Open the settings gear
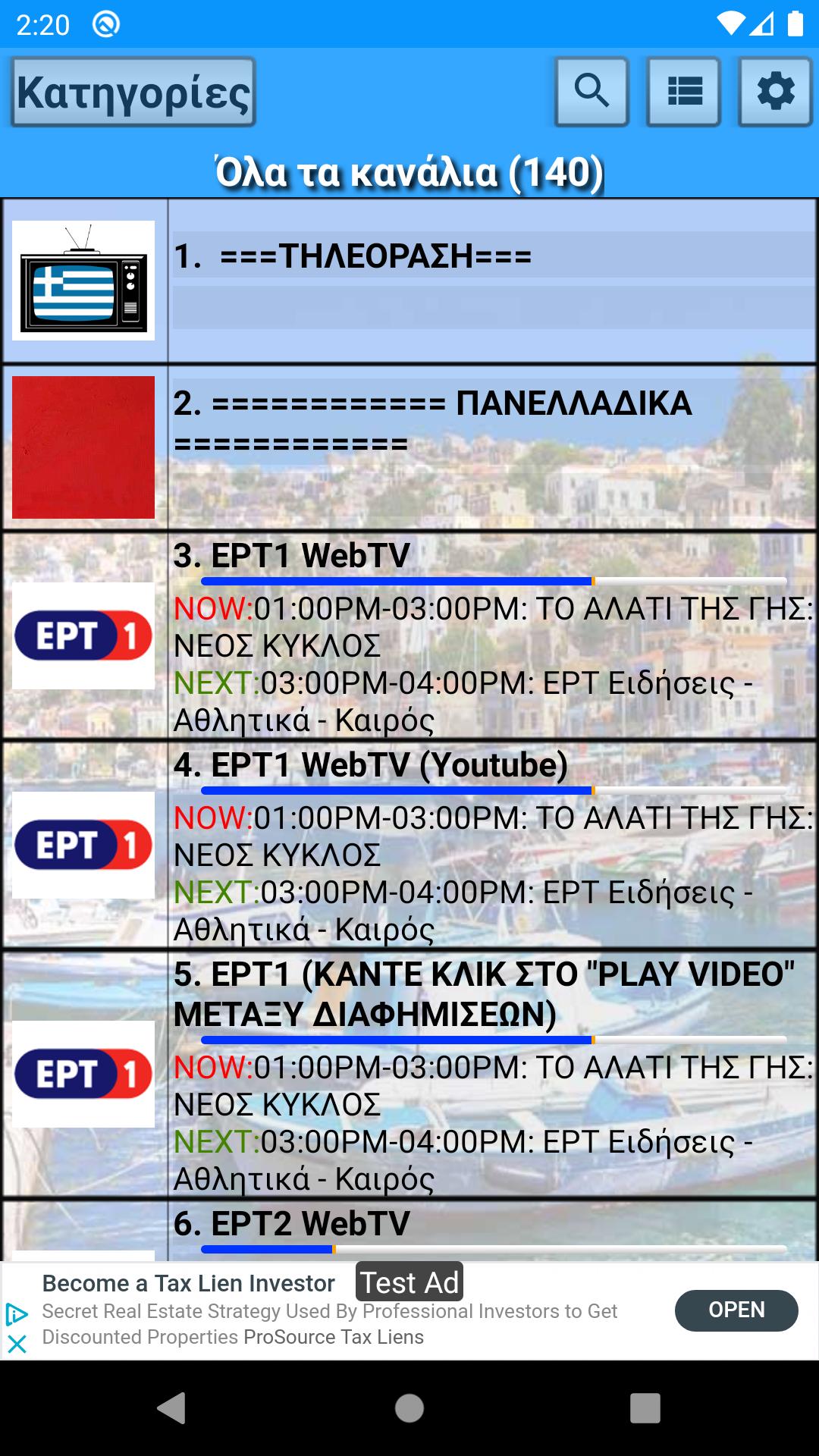The image size is (819, 1456). (x=776, y=92)
